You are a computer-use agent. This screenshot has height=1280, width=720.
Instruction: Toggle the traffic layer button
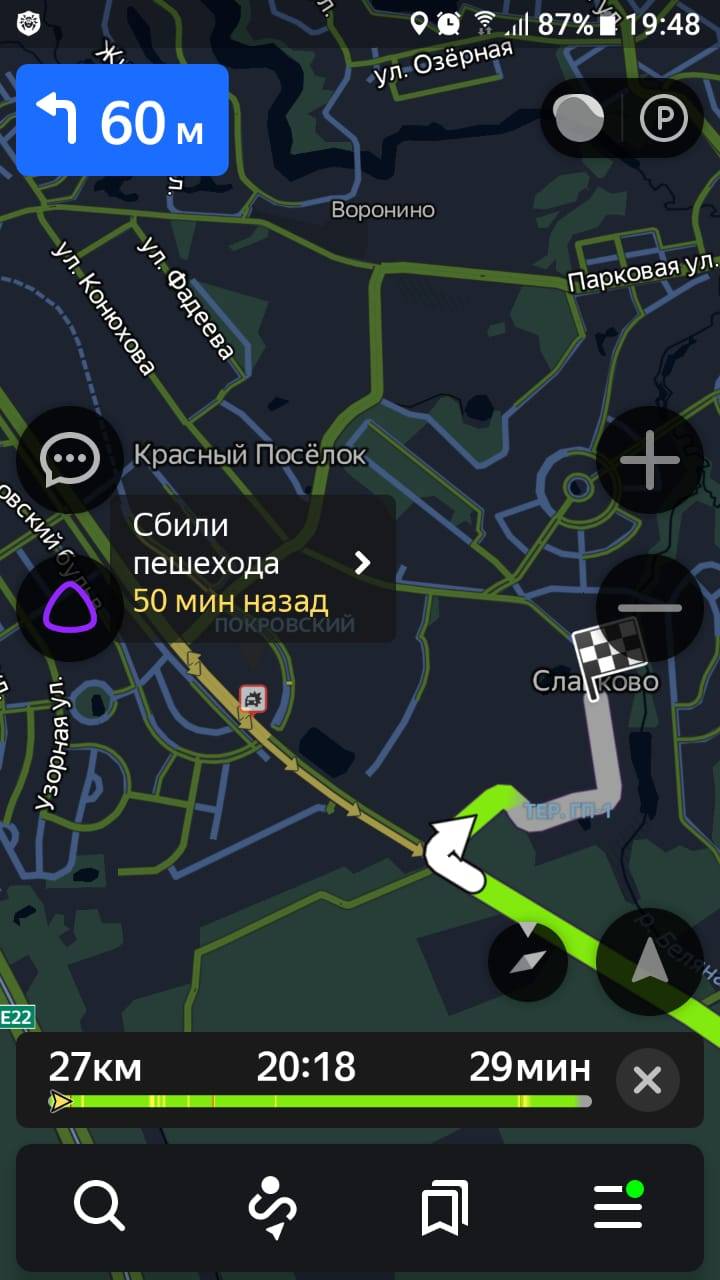pyautogui.click(x=579, y=120)
